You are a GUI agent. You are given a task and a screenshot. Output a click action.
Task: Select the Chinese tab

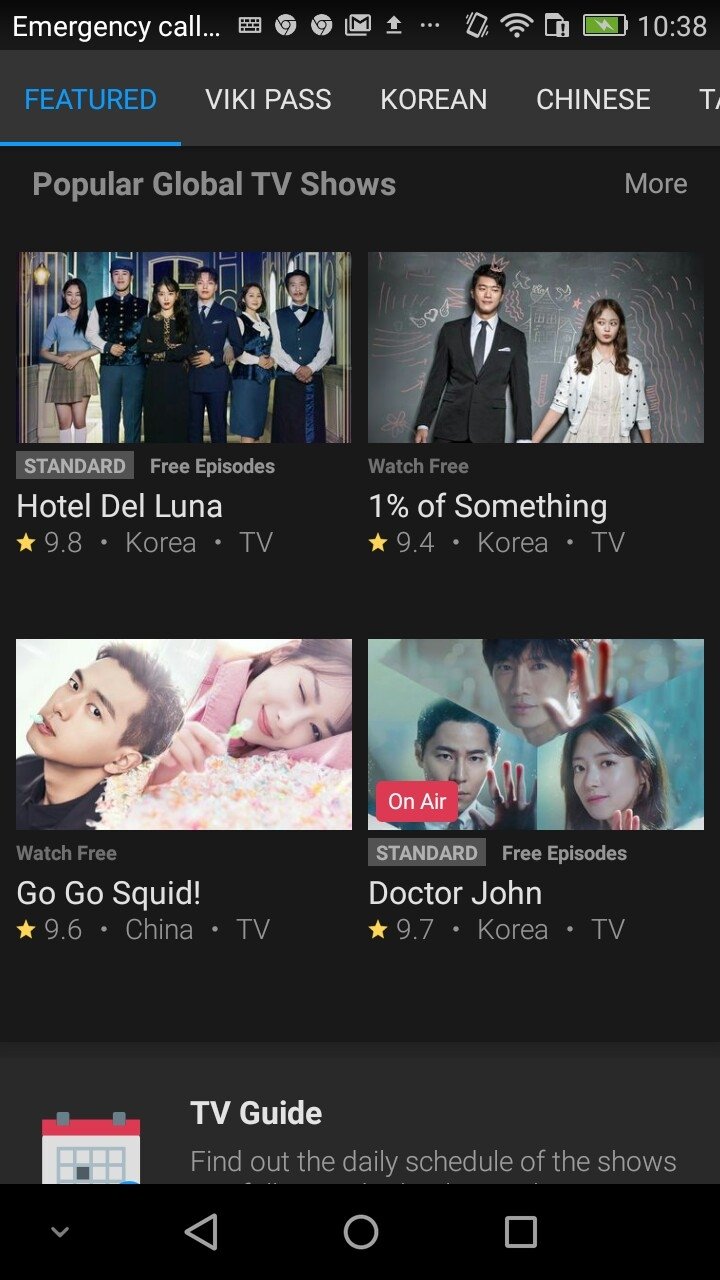[x=593, y=99]
